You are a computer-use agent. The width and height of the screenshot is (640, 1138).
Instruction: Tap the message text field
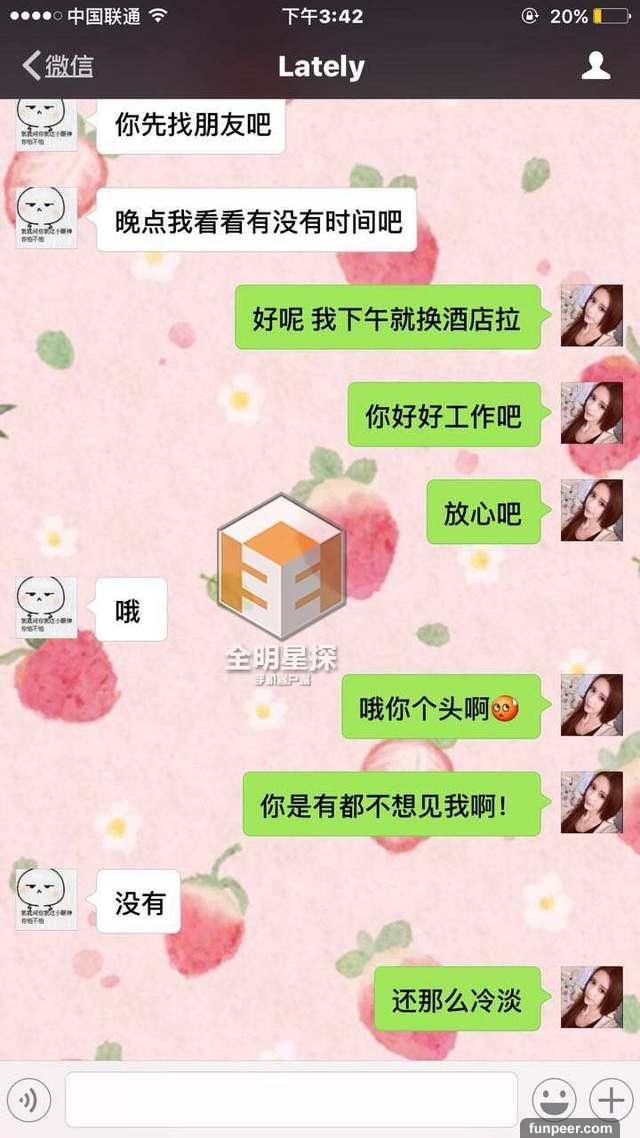click(291, 1100)
